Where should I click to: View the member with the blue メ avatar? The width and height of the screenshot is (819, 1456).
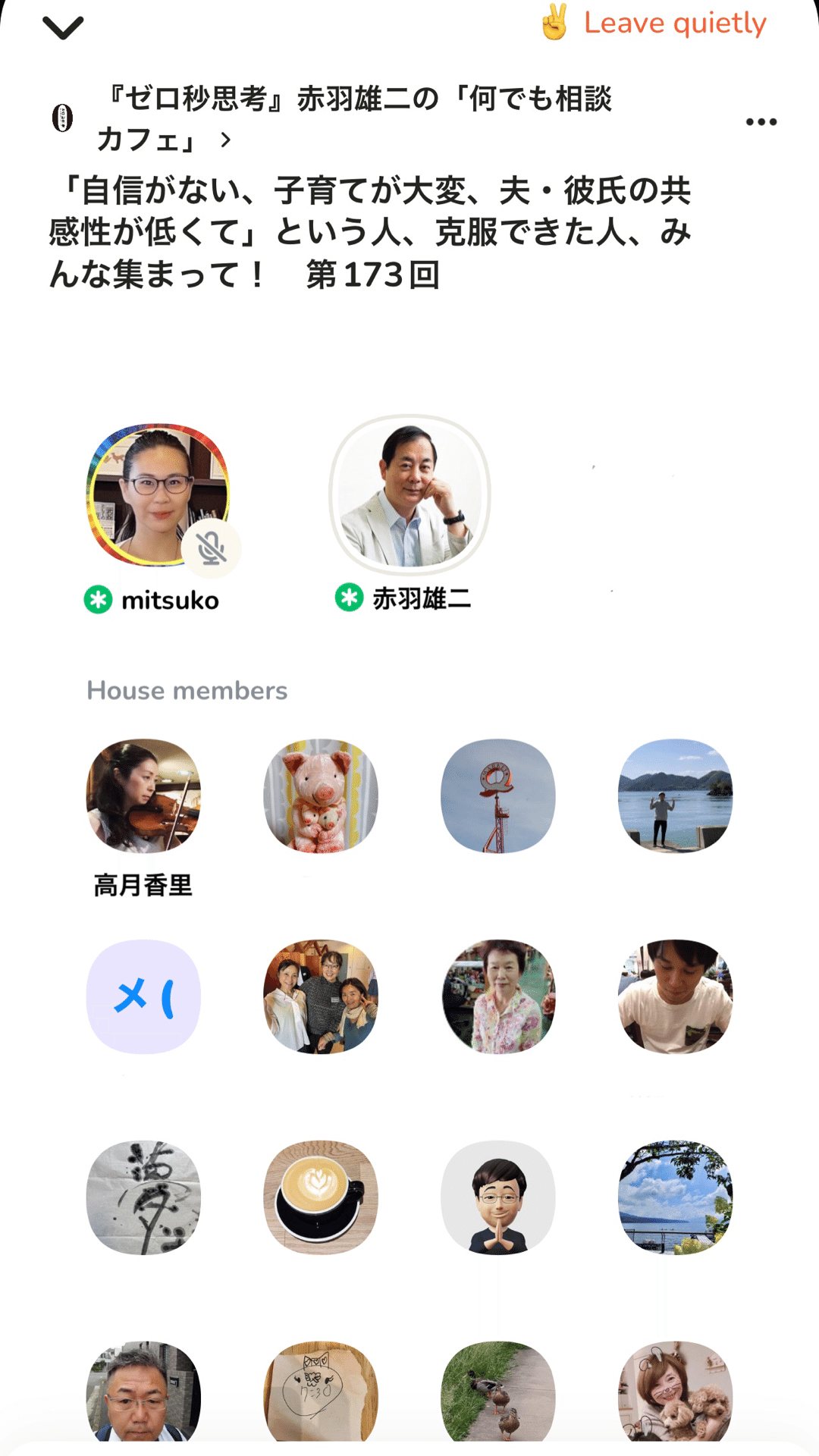(143, 996)
